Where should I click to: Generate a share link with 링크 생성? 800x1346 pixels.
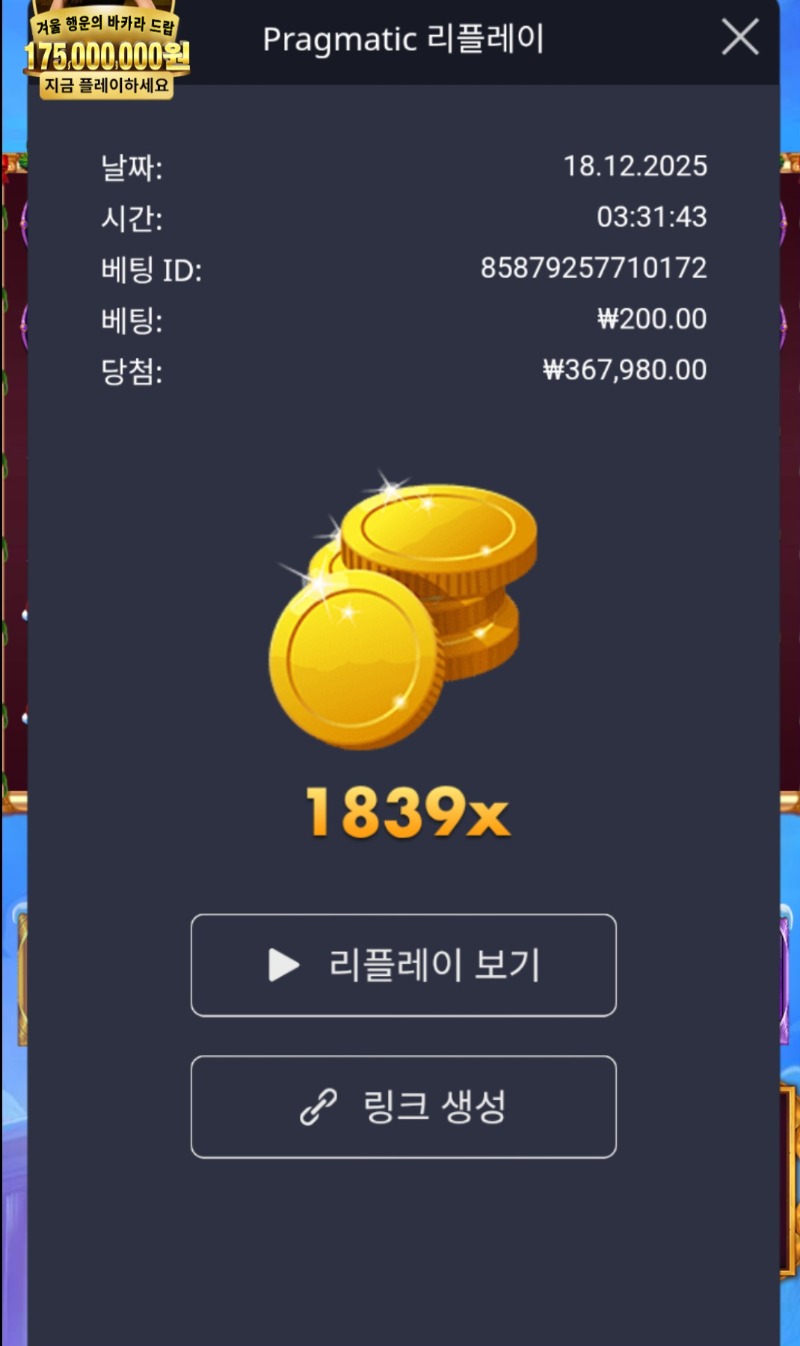click(403, 1107)
